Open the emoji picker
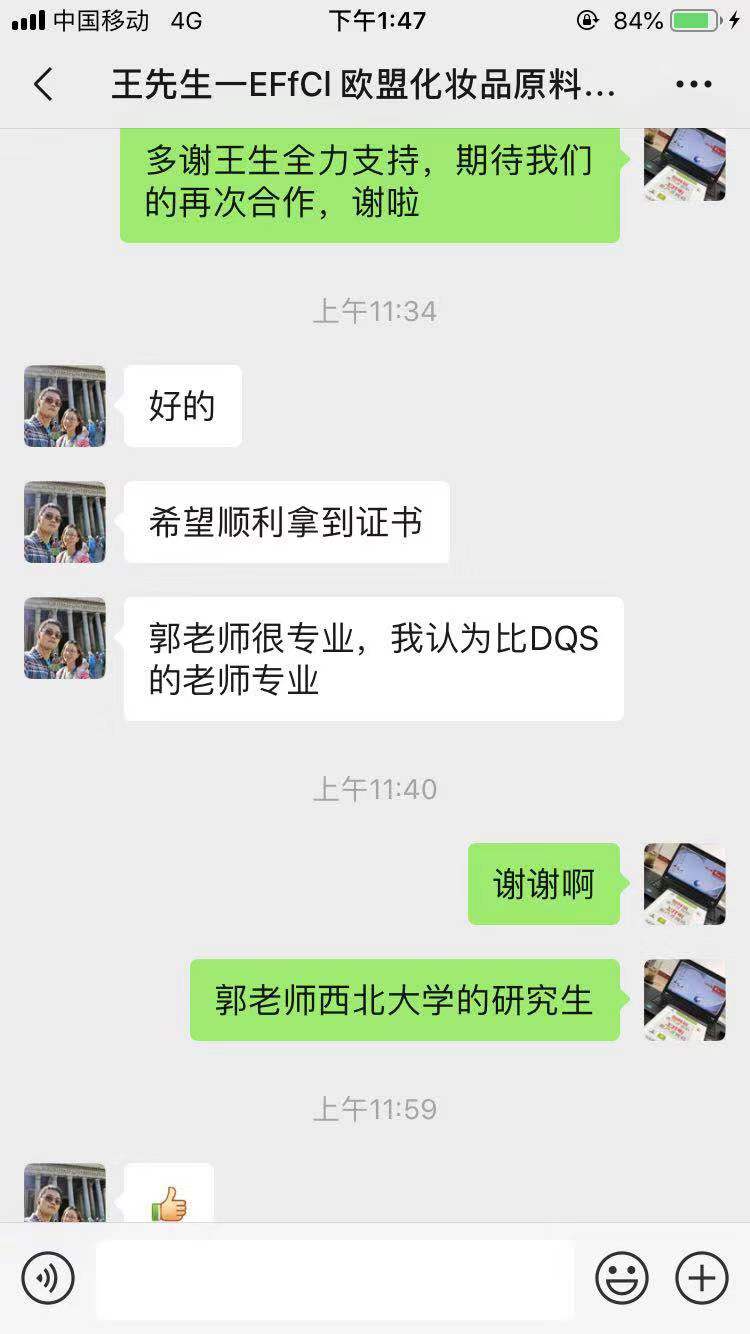Viewport: 750px width, 1334px height. pos(621,1277)
